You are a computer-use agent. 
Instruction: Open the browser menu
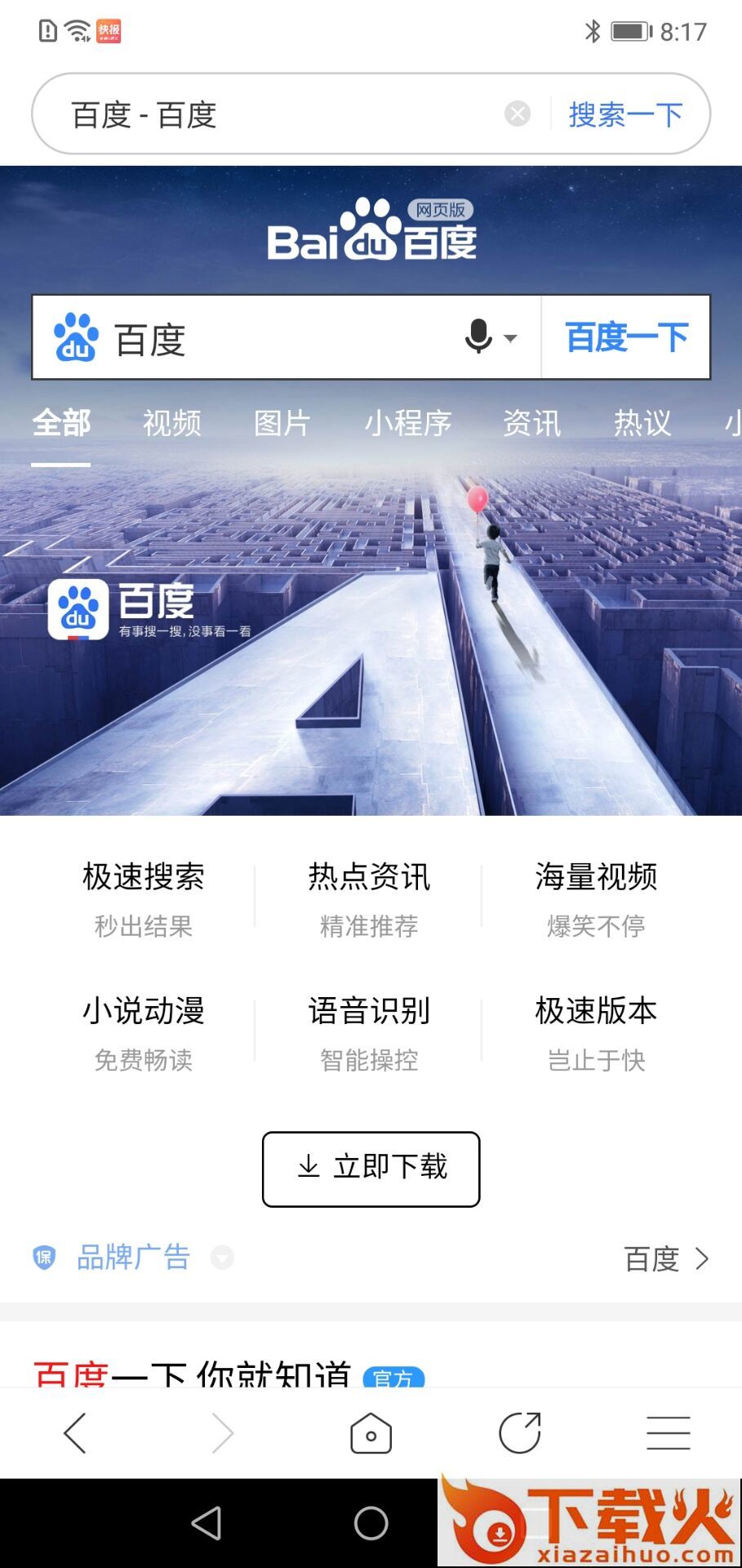(668, 1433)
